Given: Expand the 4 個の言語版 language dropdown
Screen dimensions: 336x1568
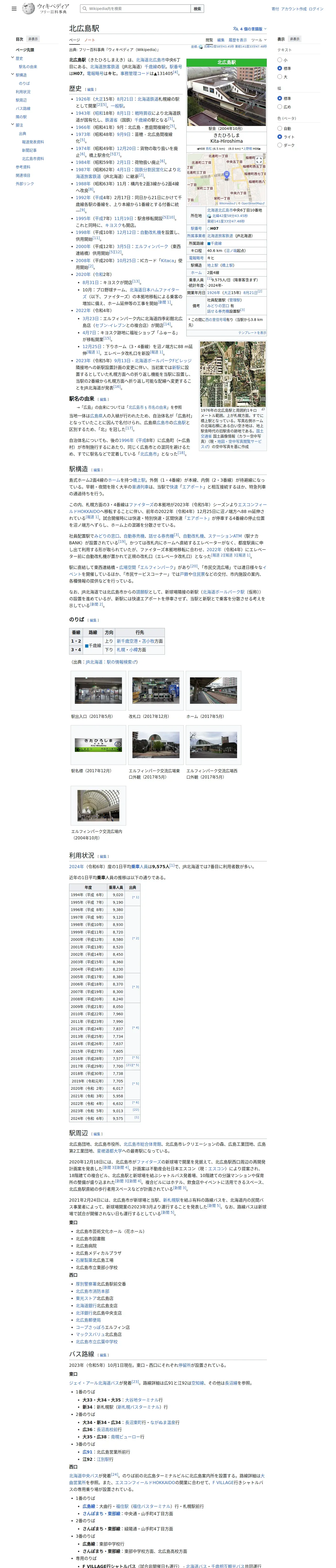Looking at the screenshot, I should tap(249, 28).
